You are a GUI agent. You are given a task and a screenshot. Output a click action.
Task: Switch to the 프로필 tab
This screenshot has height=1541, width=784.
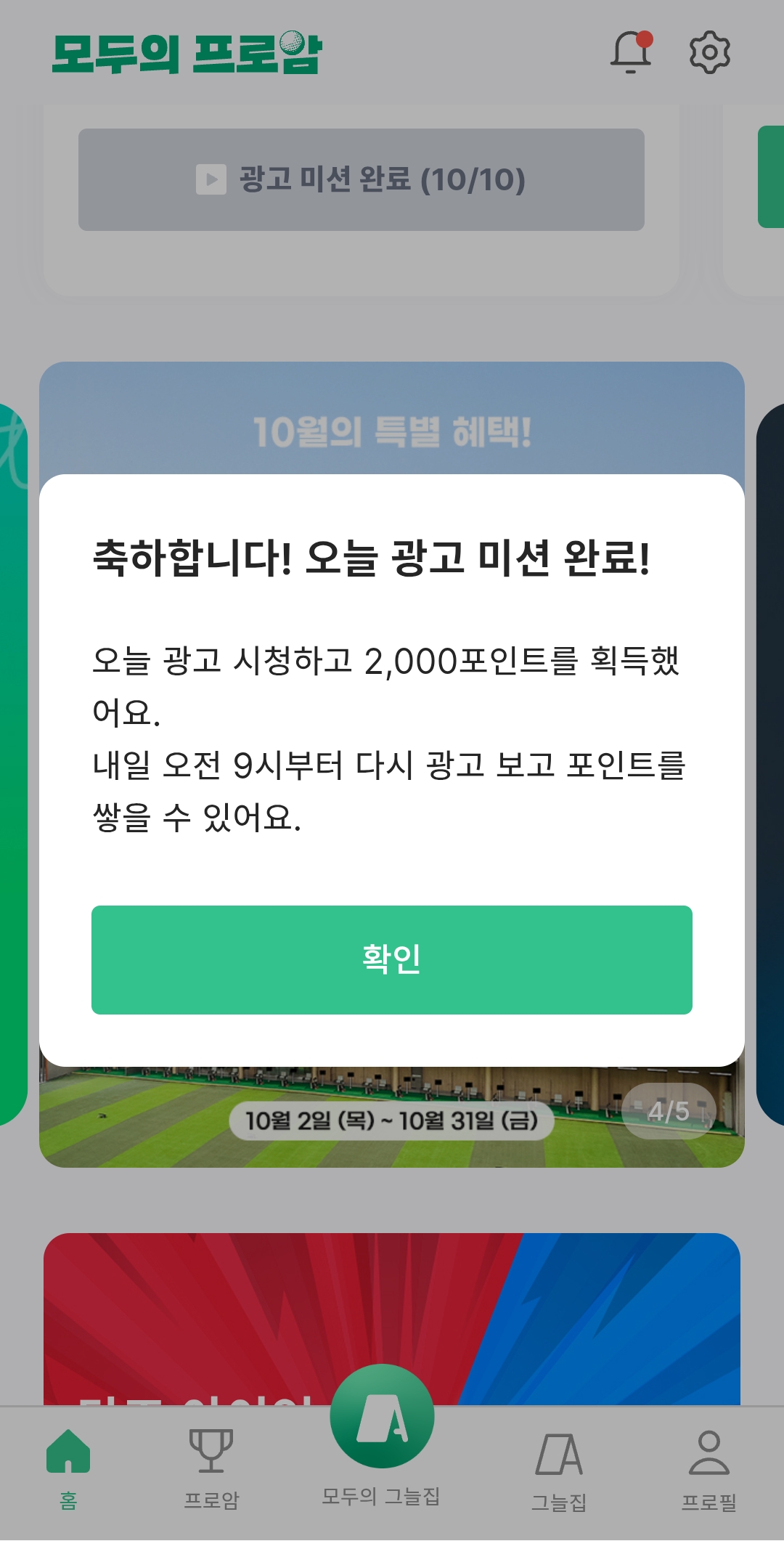(709, 1467)
